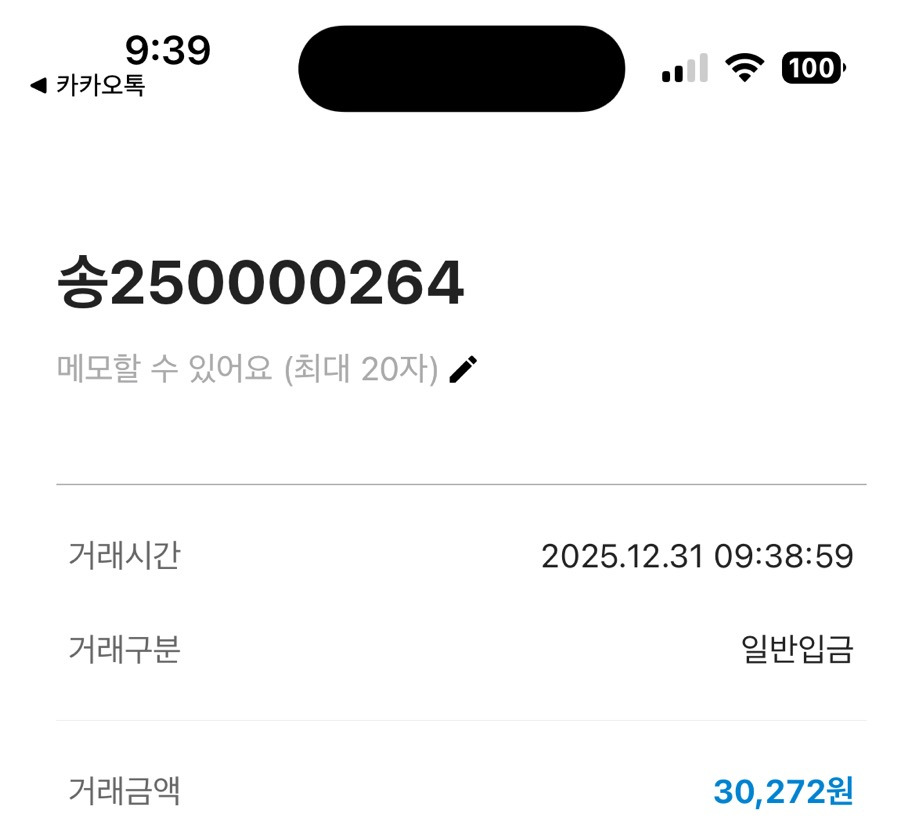The image size is (905, 840).
Task: Return to KakaoTalk via back link
Action: 88,86
